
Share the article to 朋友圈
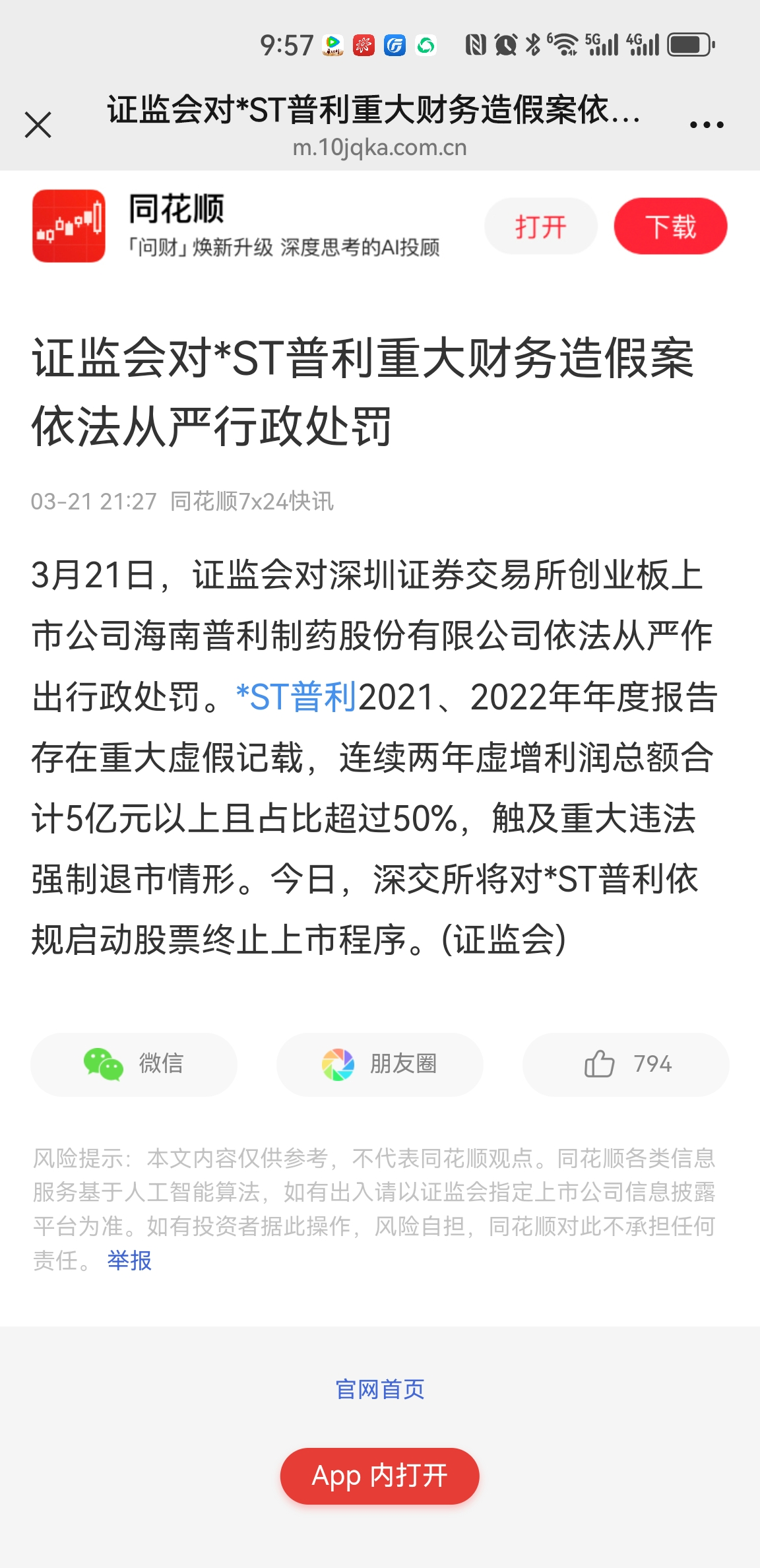pyautogui.click(x=379, y=1064)
